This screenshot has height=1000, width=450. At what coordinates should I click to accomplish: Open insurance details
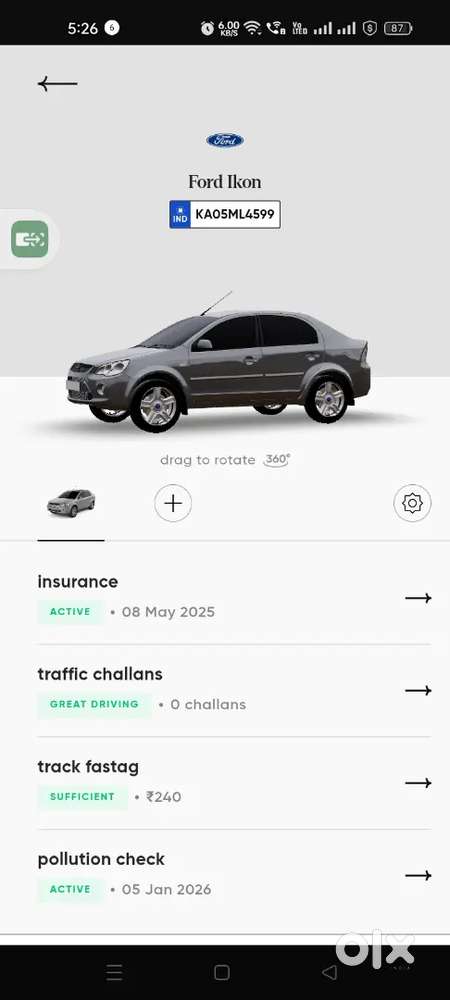point(234,598)
